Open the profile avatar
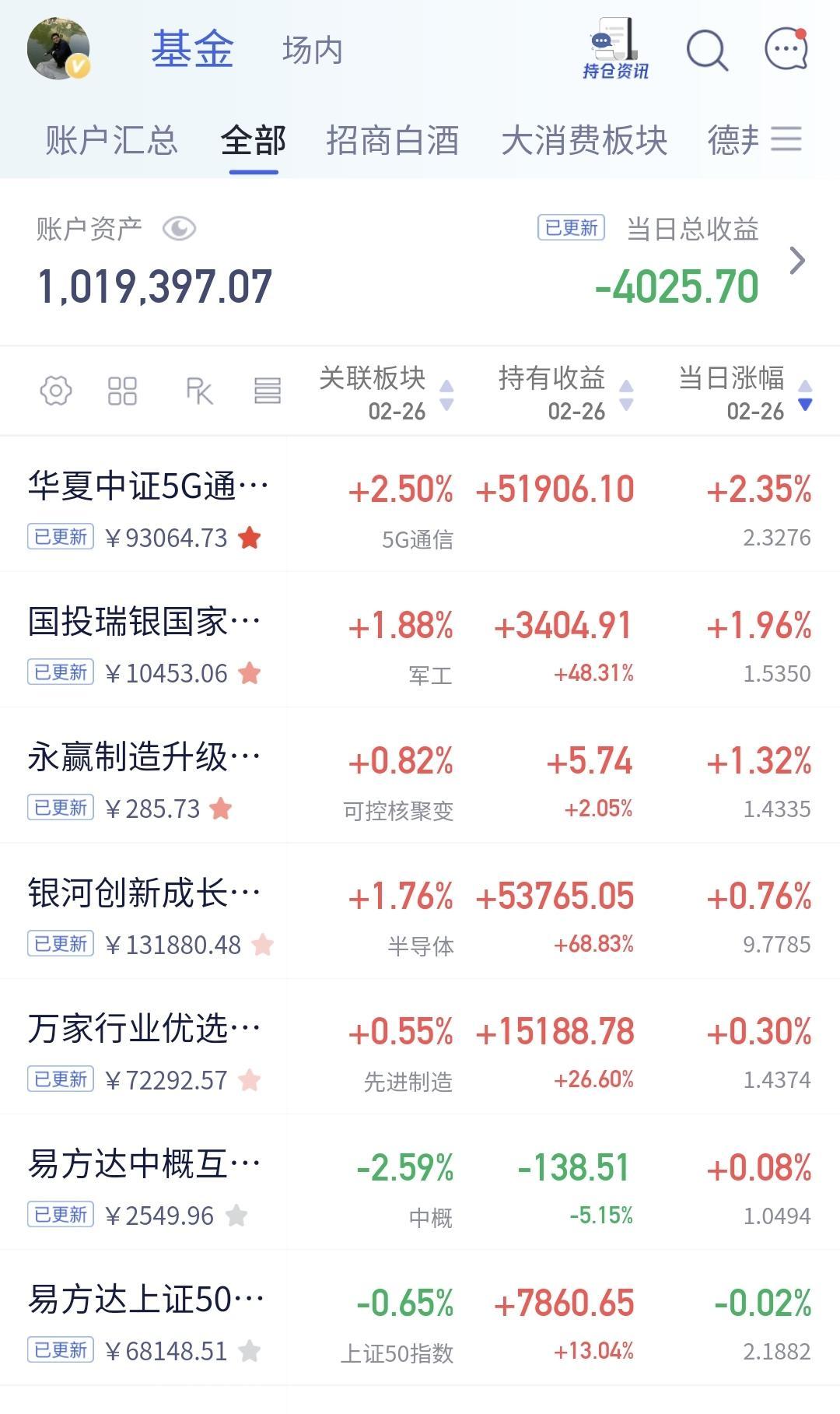The image size is (840, 1414). (58, 48)
